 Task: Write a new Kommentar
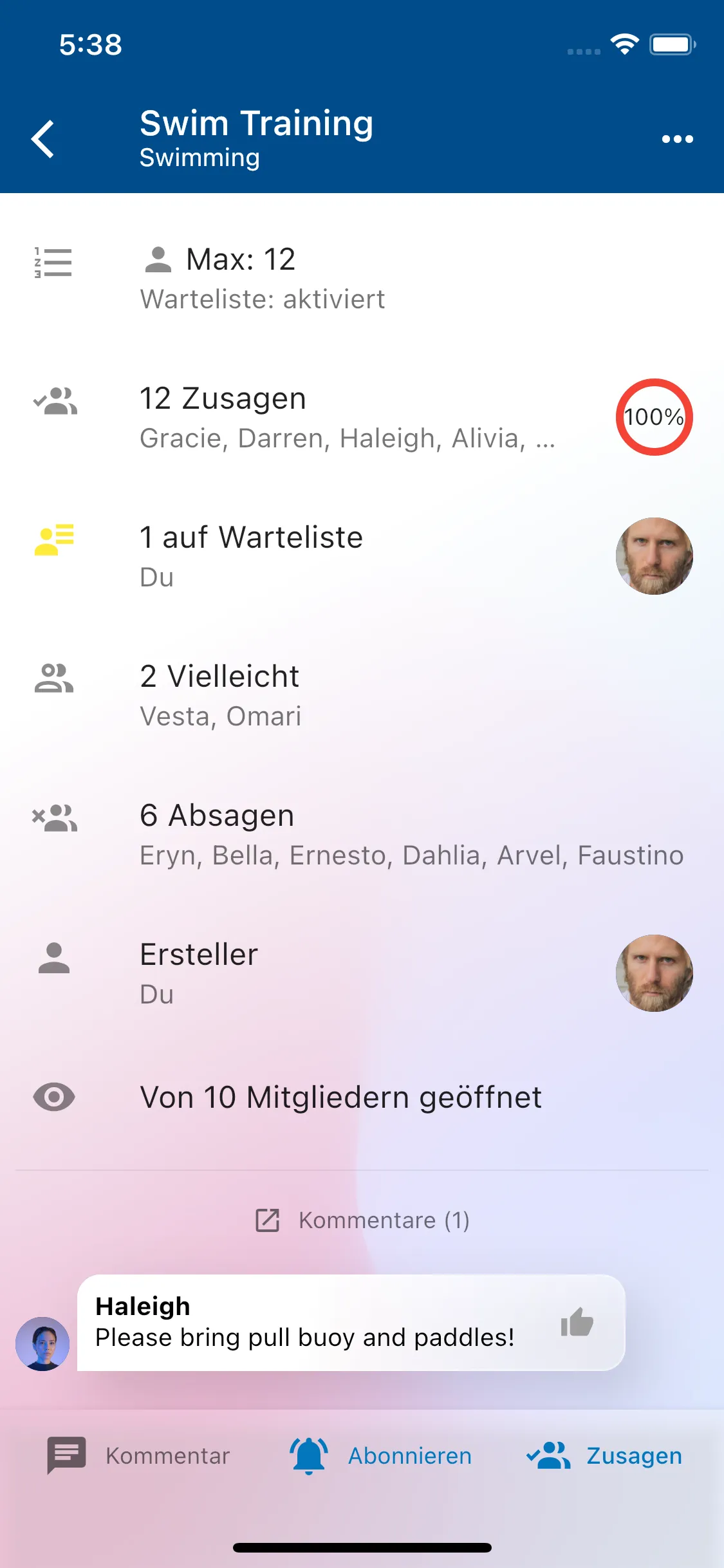(139, 1455)
